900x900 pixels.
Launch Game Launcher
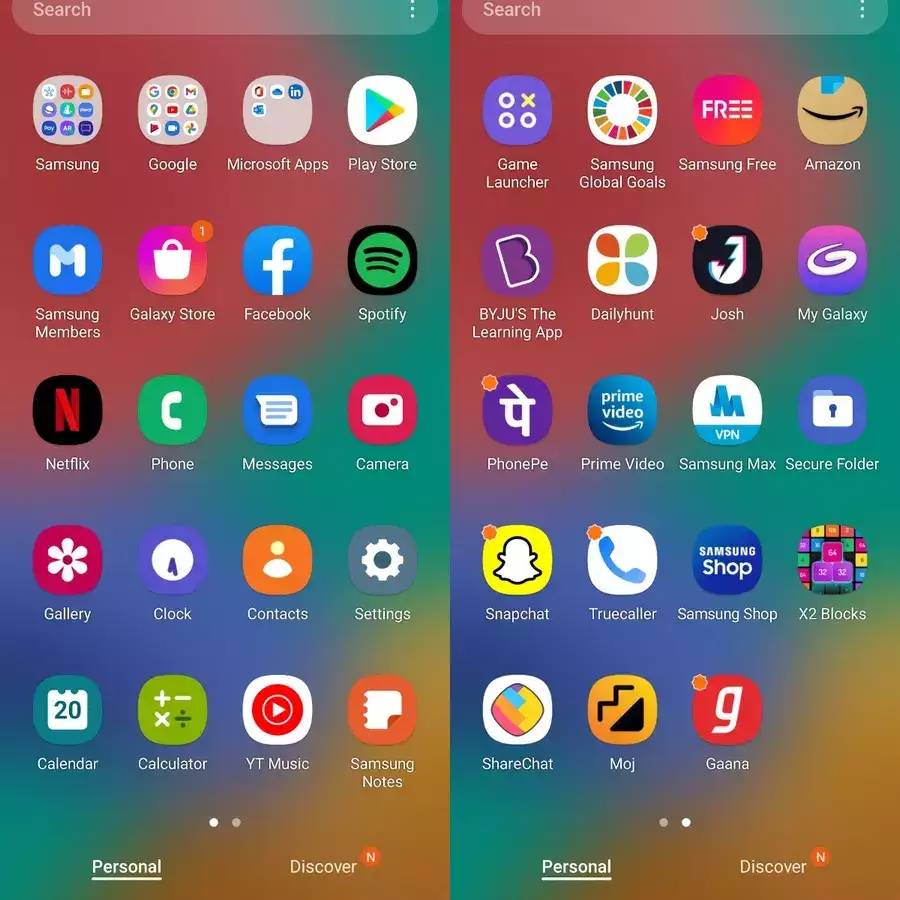point(517,111)
